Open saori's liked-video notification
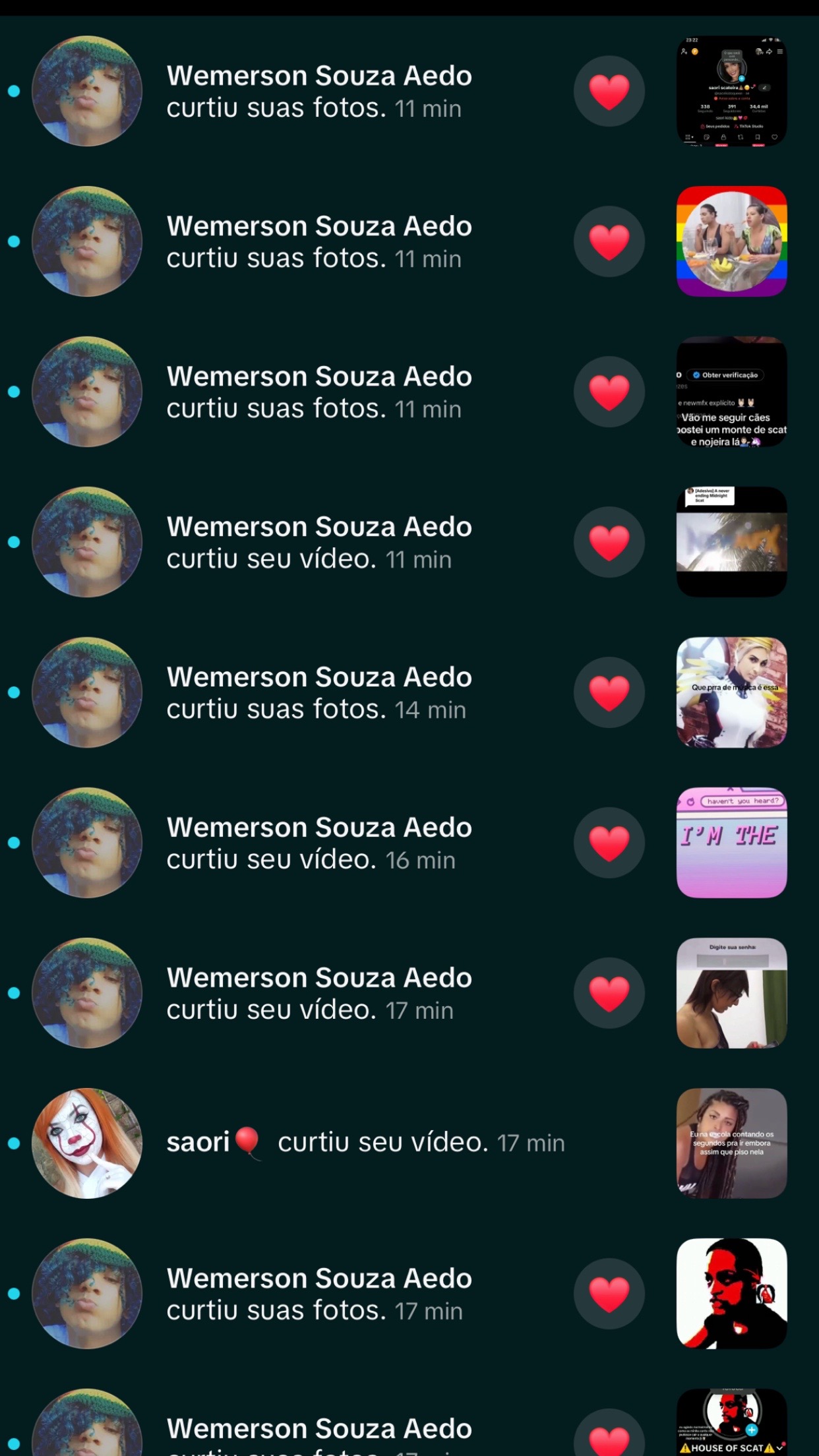819x1456 pixels. [x=409, y=1143]
